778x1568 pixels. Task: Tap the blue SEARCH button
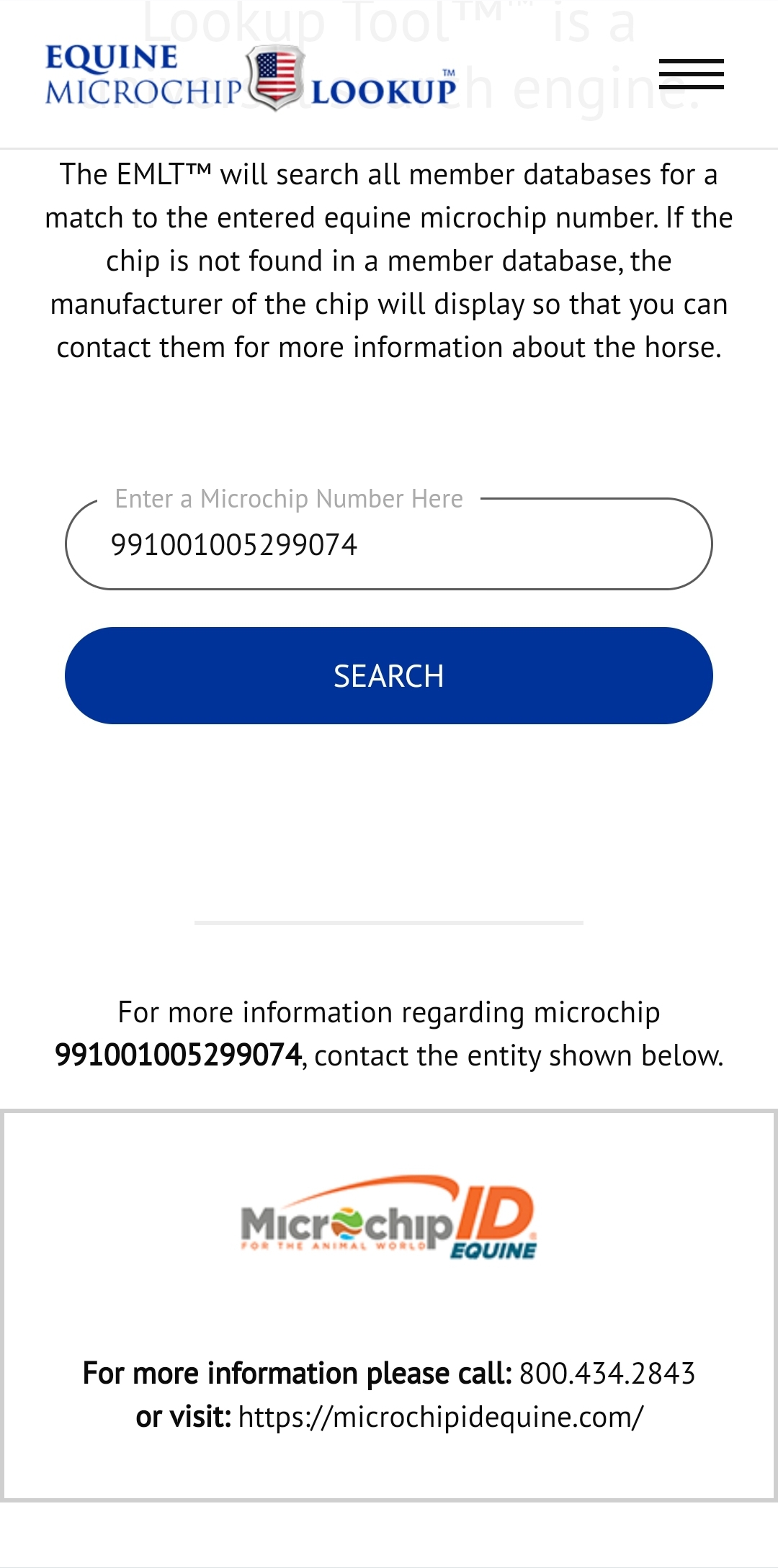[389, 675]
